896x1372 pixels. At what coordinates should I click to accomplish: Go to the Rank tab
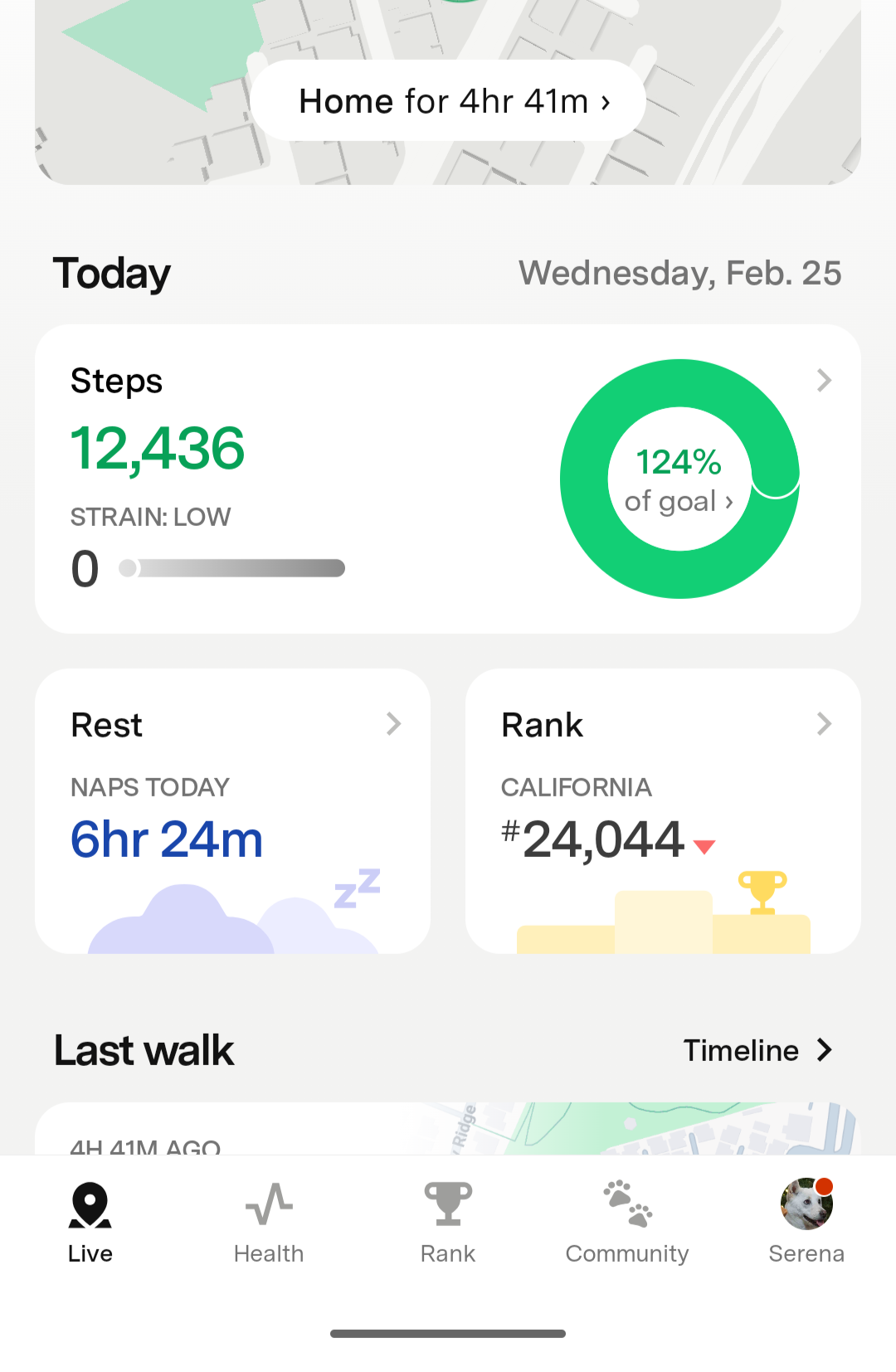coord(448,1222)
